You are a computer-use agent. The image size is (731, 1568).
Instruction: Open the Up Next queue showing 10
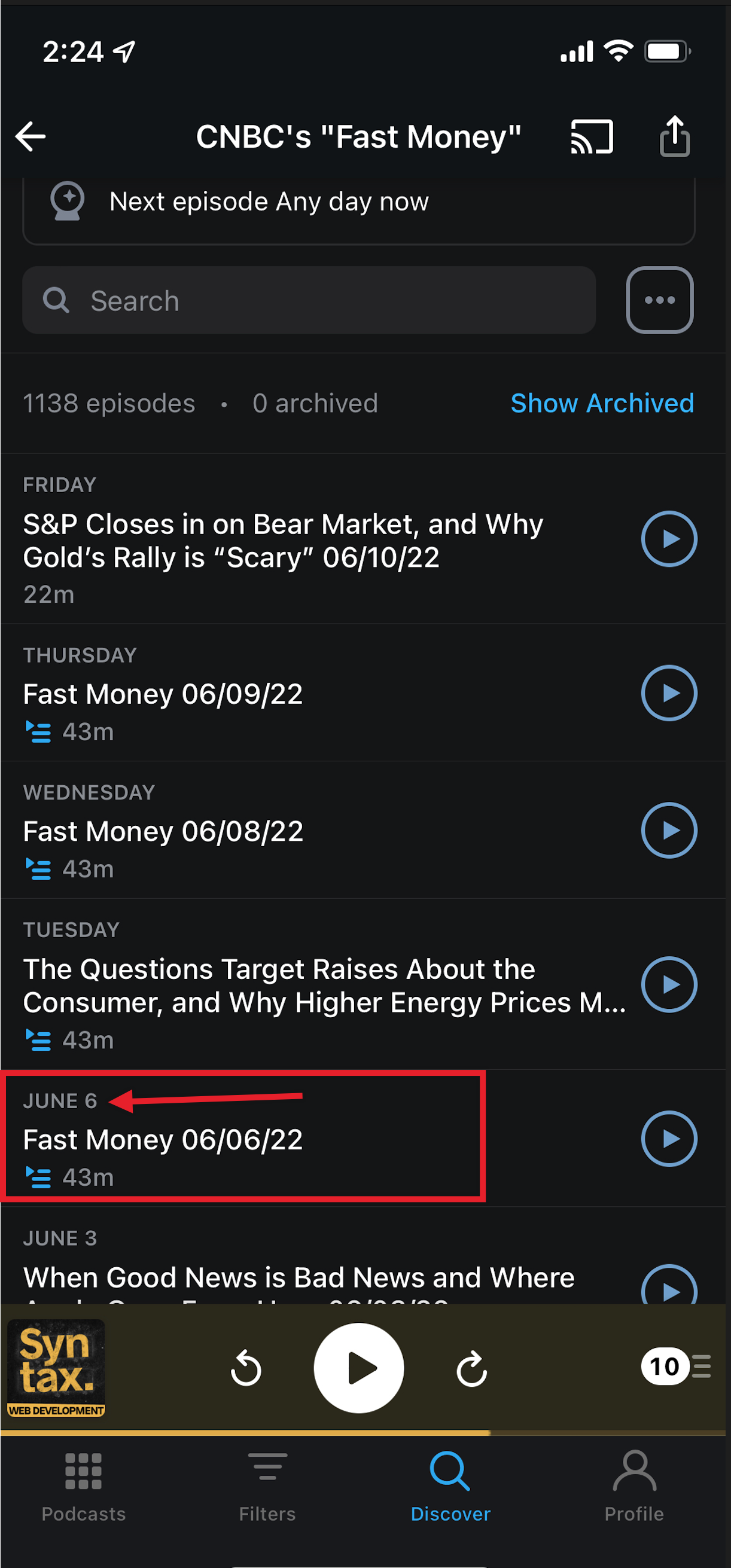675,1366
